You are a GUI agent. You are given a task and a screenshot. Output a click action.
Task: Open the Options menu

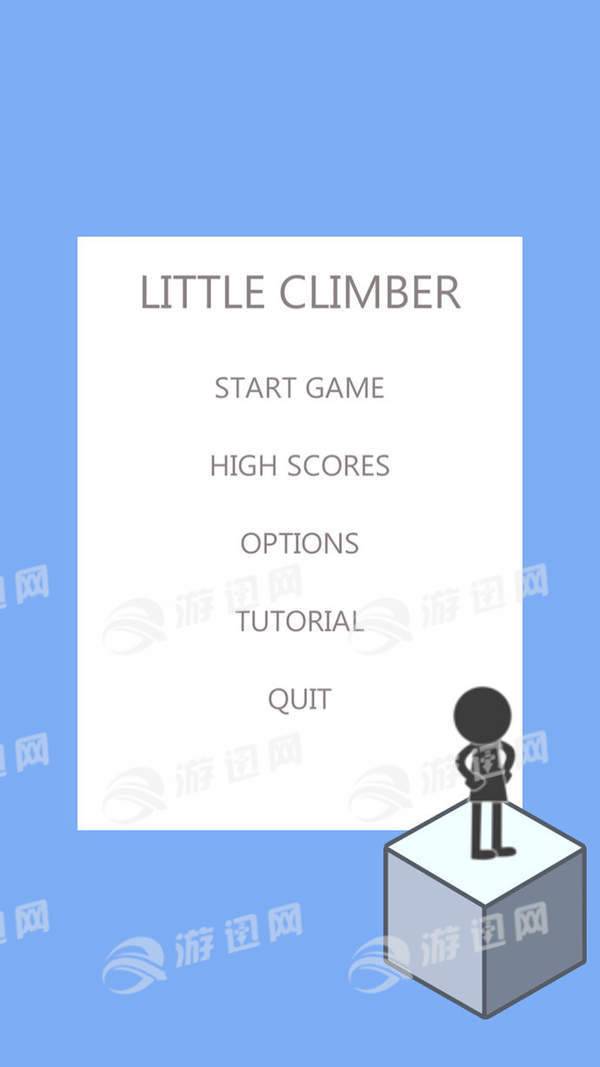click(299, 544)
